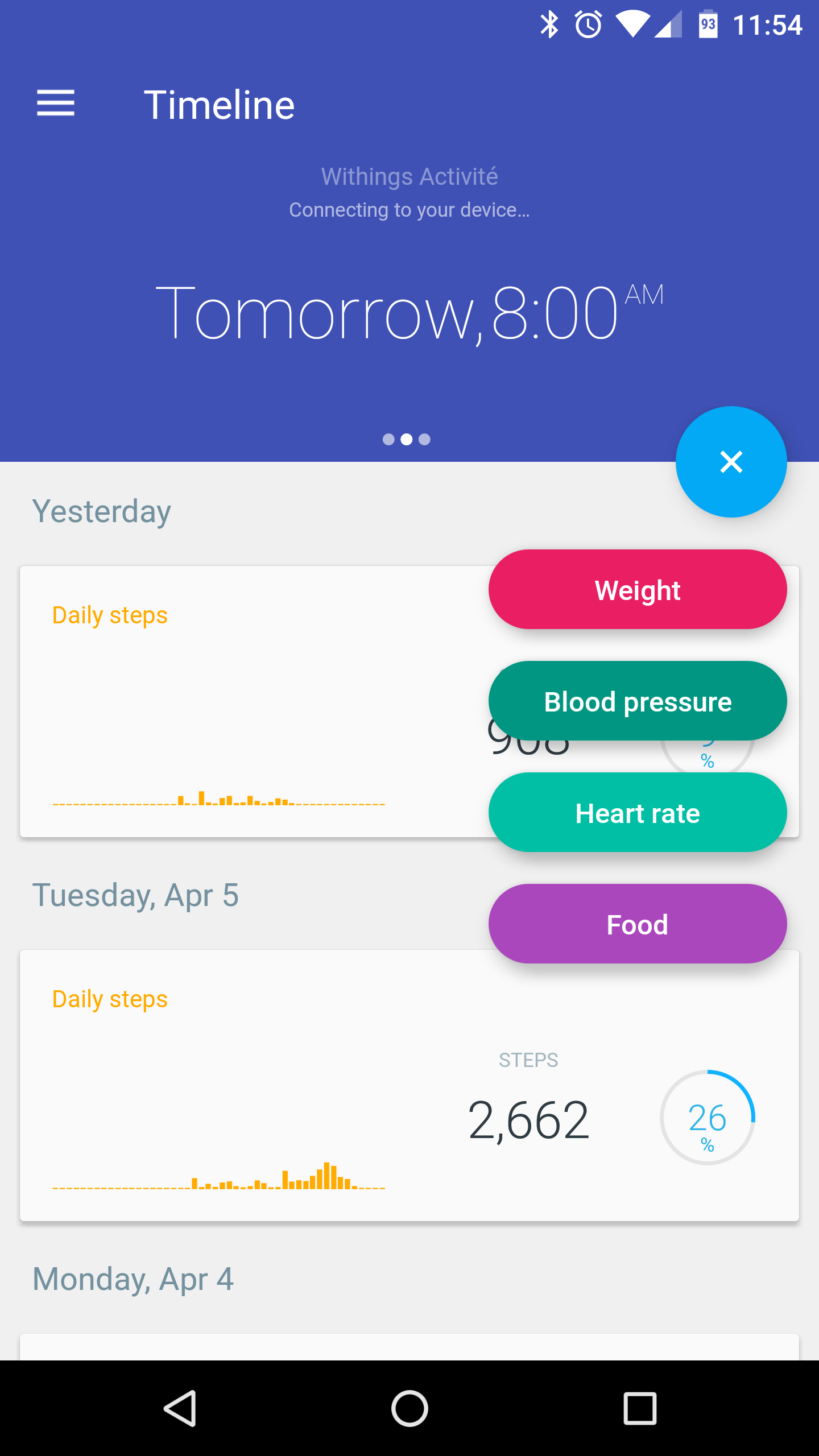Open the hamburger navigation menu
The height and width of the screenshot is (1456, 819).
click(56, 104)
